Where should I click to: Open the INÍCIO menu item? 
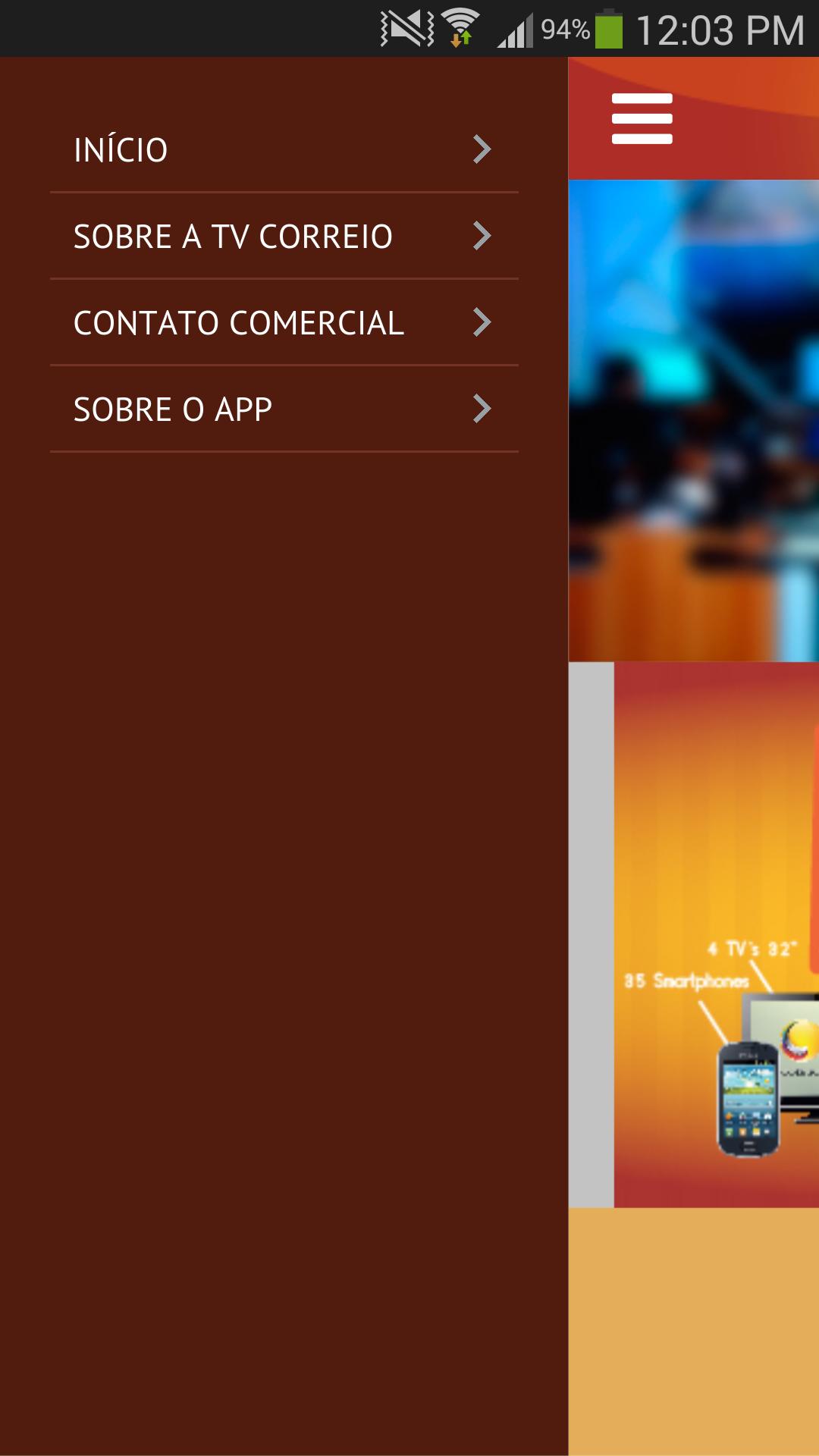tap(284, 149)
